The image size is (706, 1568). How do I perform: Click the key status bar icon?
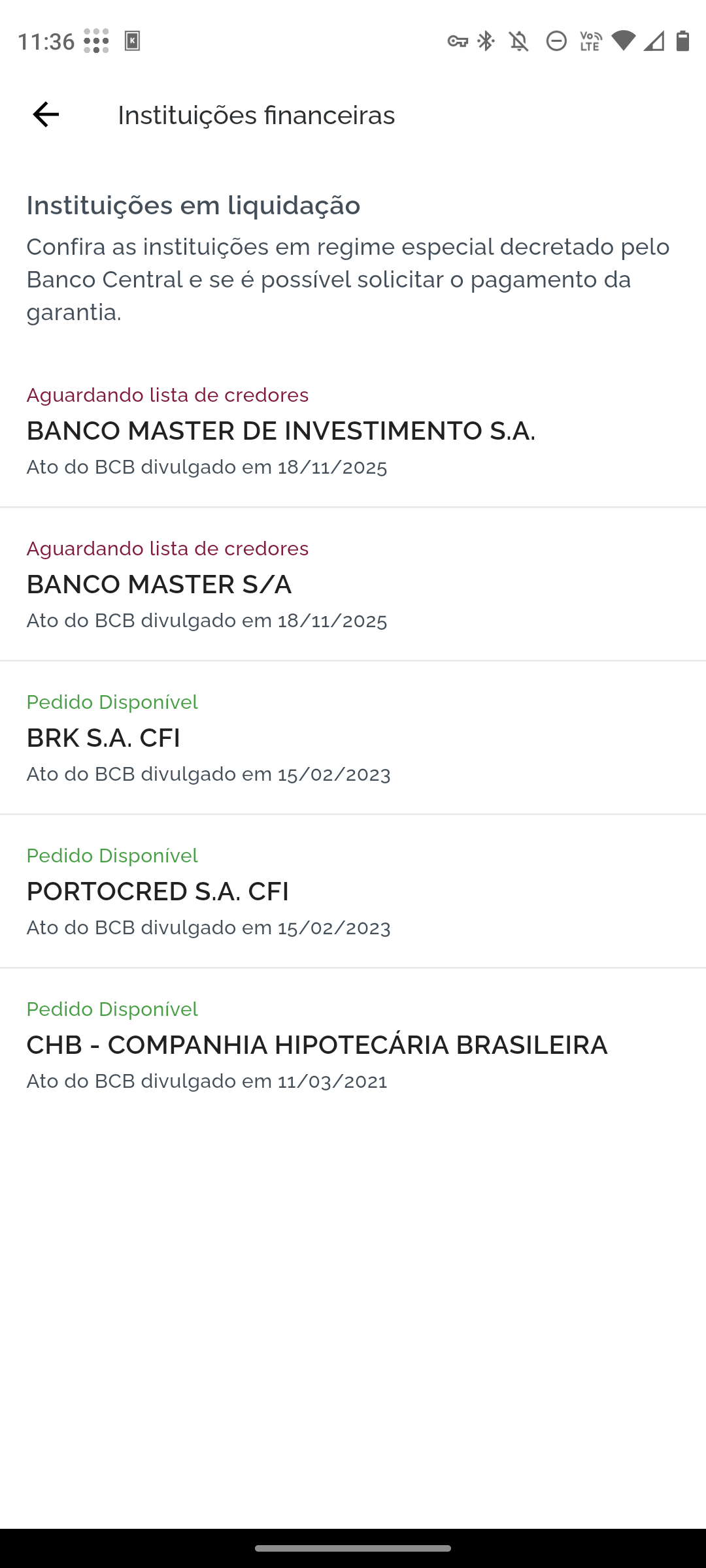point(460,41)
